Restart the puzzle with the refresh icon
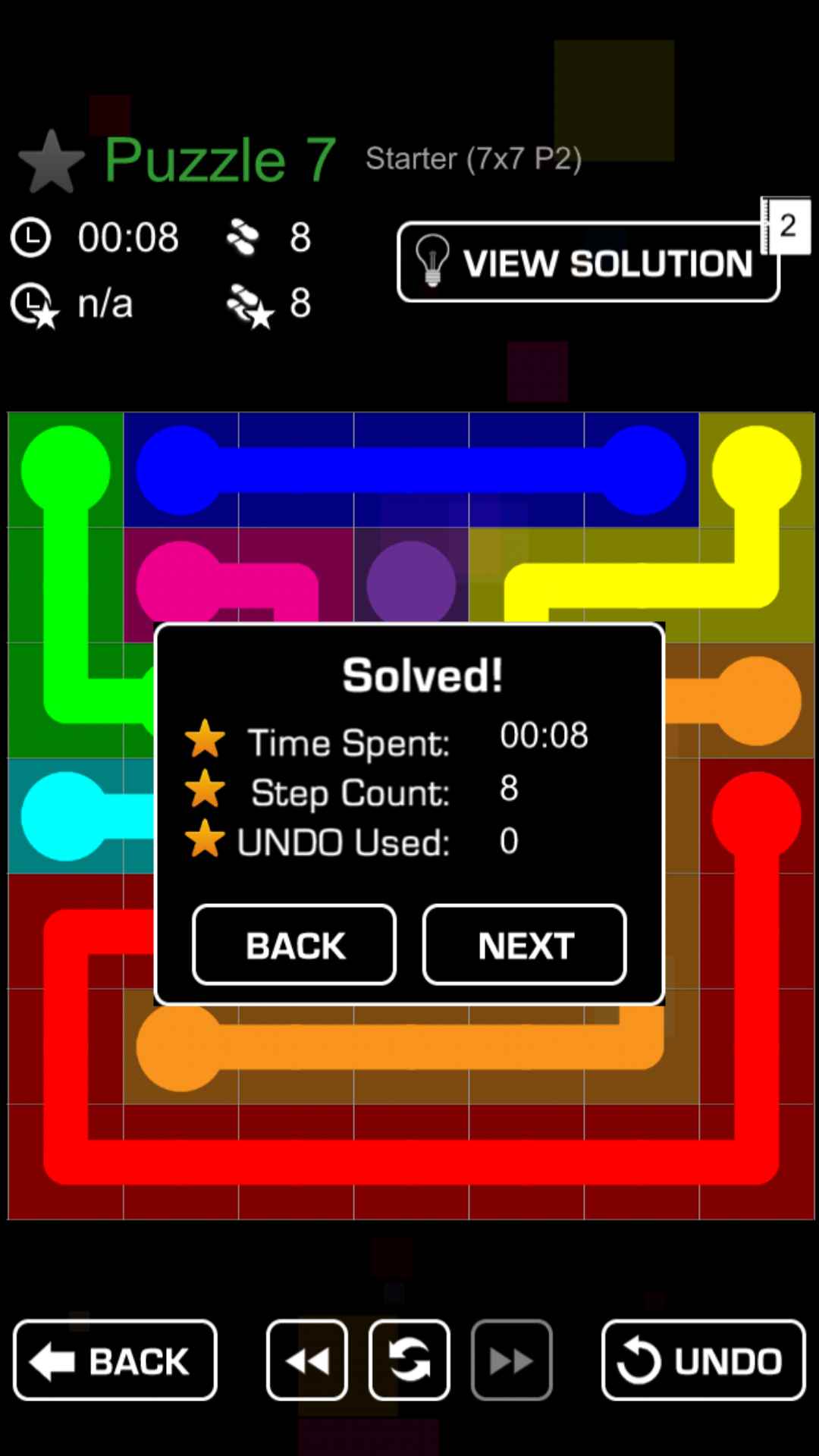The width and height of the screenshot is (819, 1456). [x=409, y=1360]
